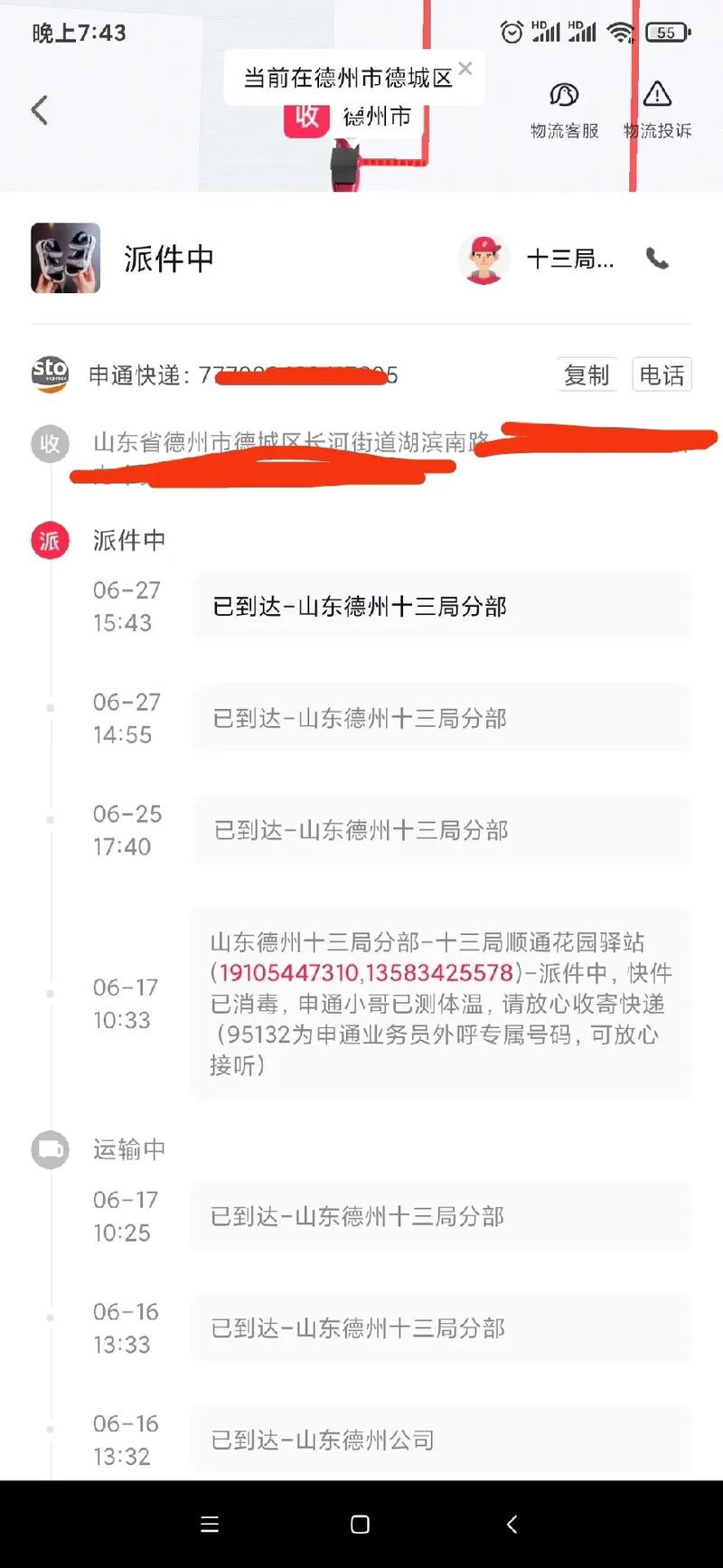
Task: Call the courier via phone icon
Action: tap(657, 260)
